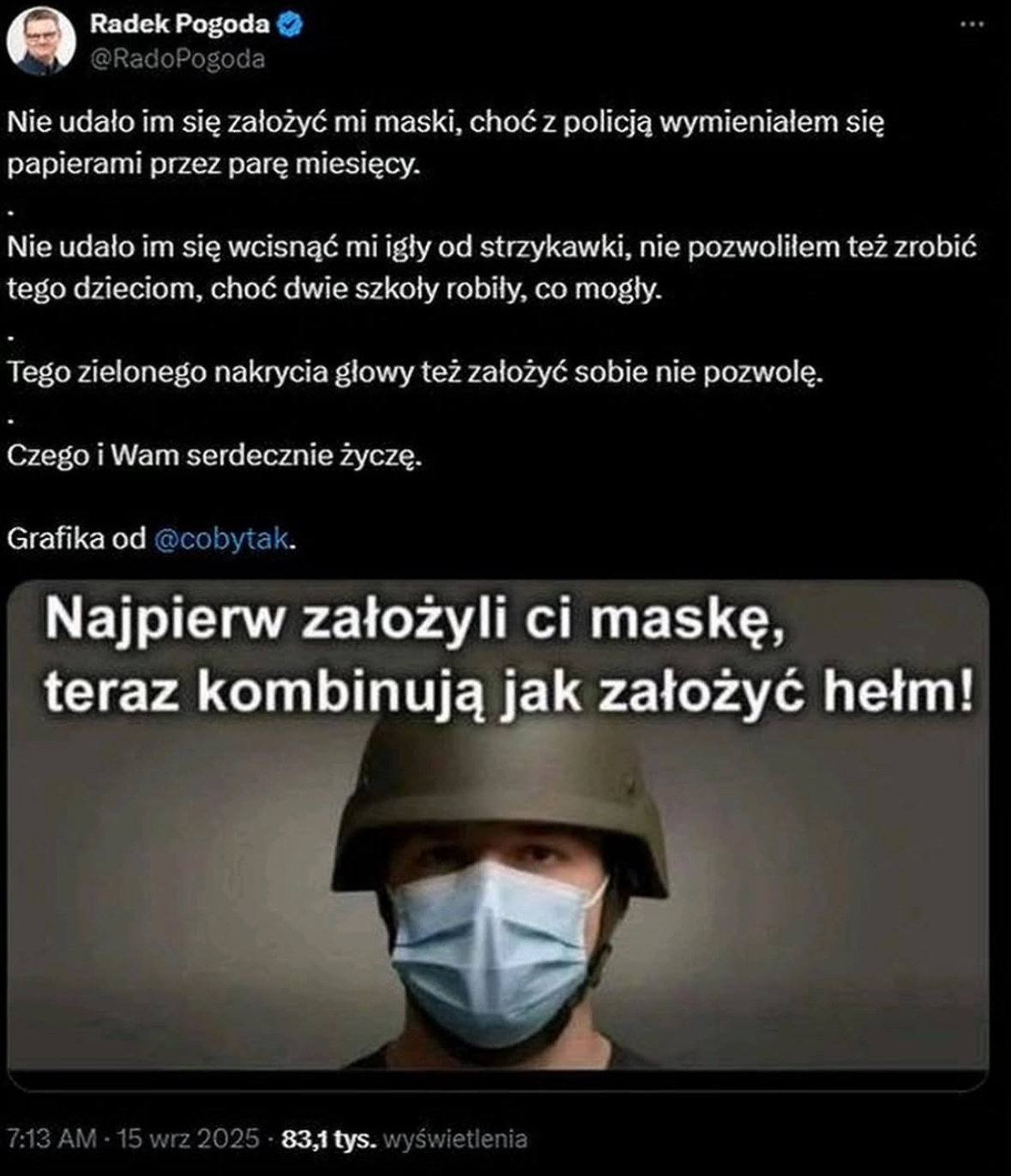Screen dimensions: 1011x1176
Task: Open the @cobytak mention link
Action: click(x=222, y=538)
